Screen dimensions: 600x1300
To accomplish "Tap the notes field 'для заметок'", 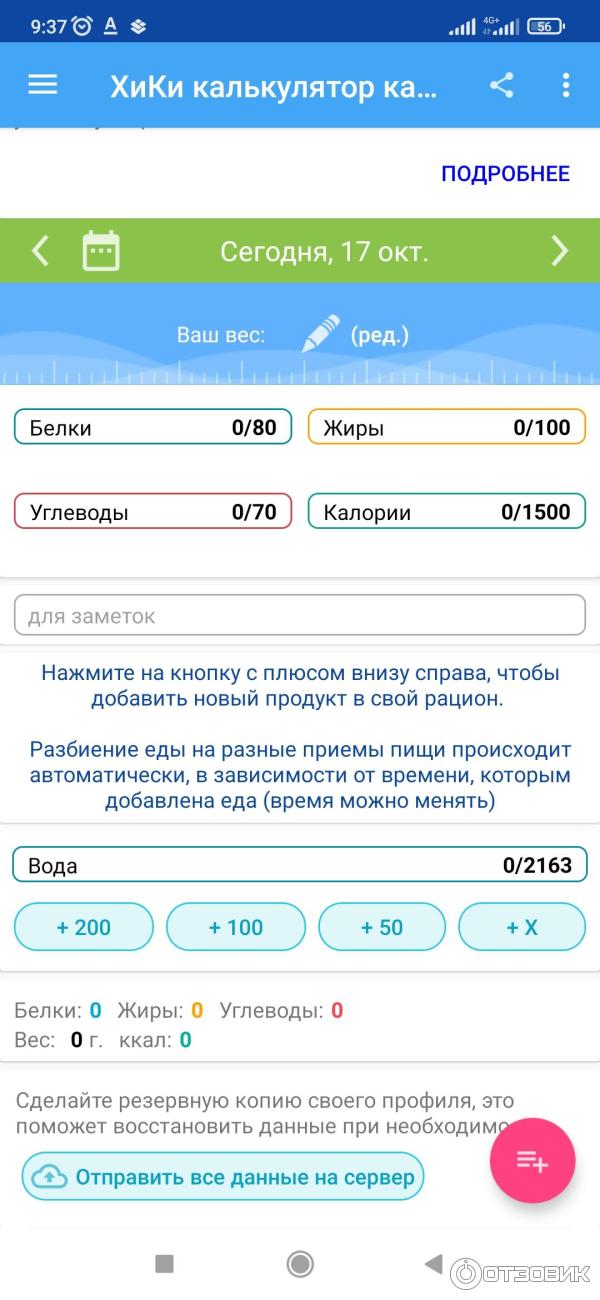I will tap(299, 616).
